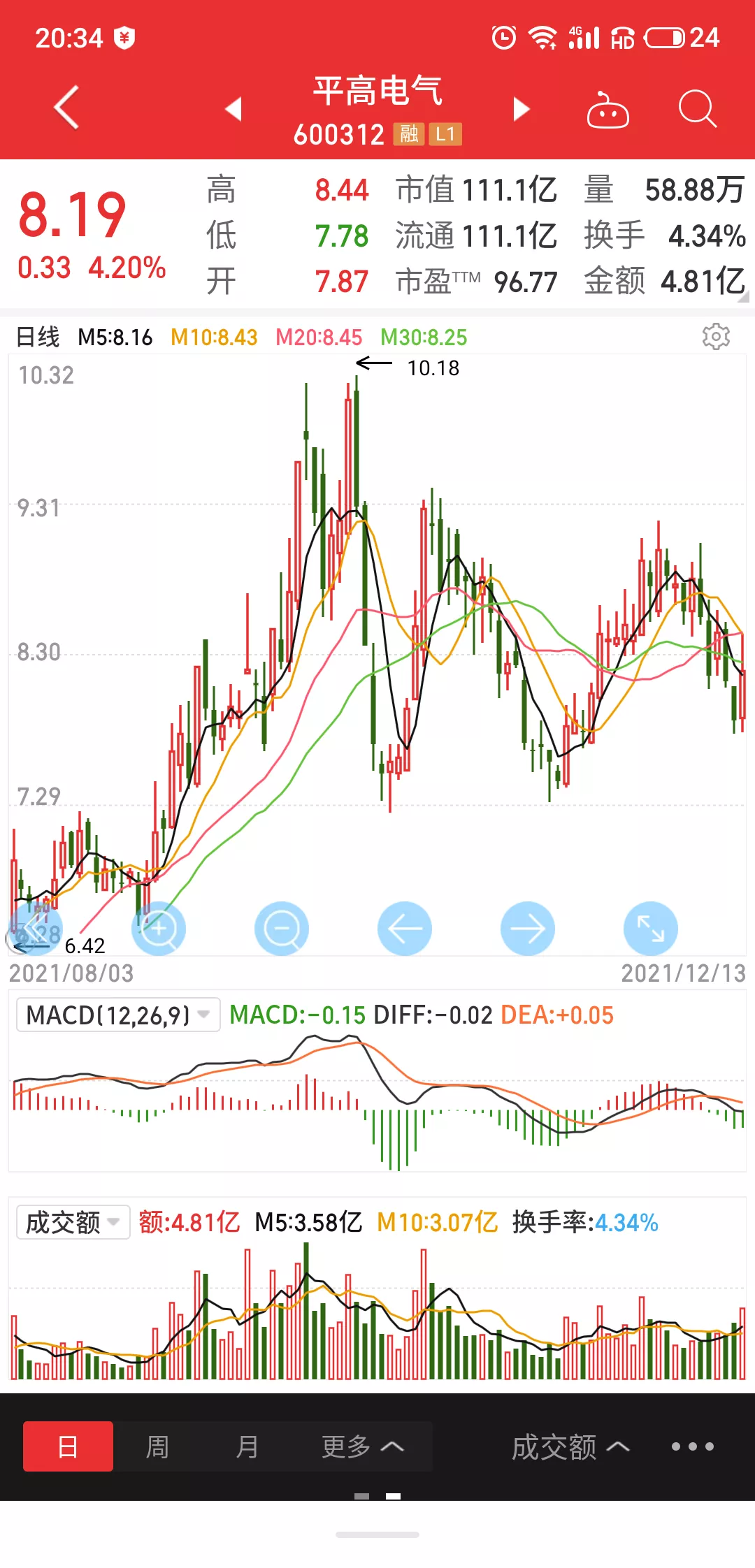Expand the 更多 period options

[x=362, y=1446]
